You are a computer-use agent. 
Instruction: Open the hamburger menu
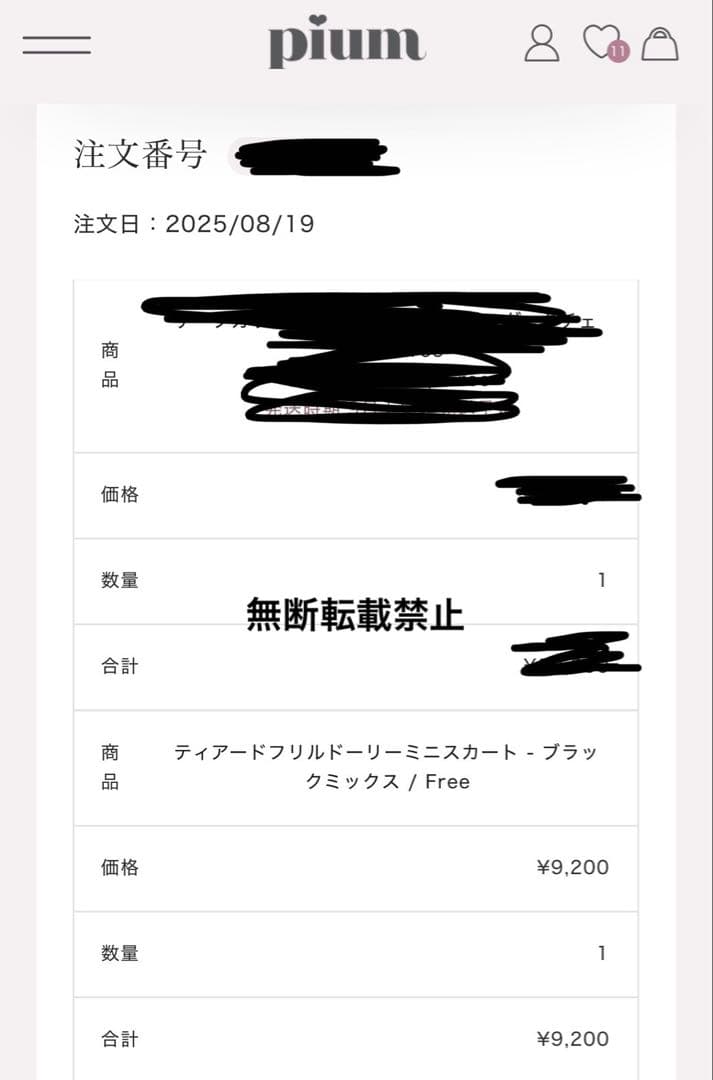pos(57,44)
